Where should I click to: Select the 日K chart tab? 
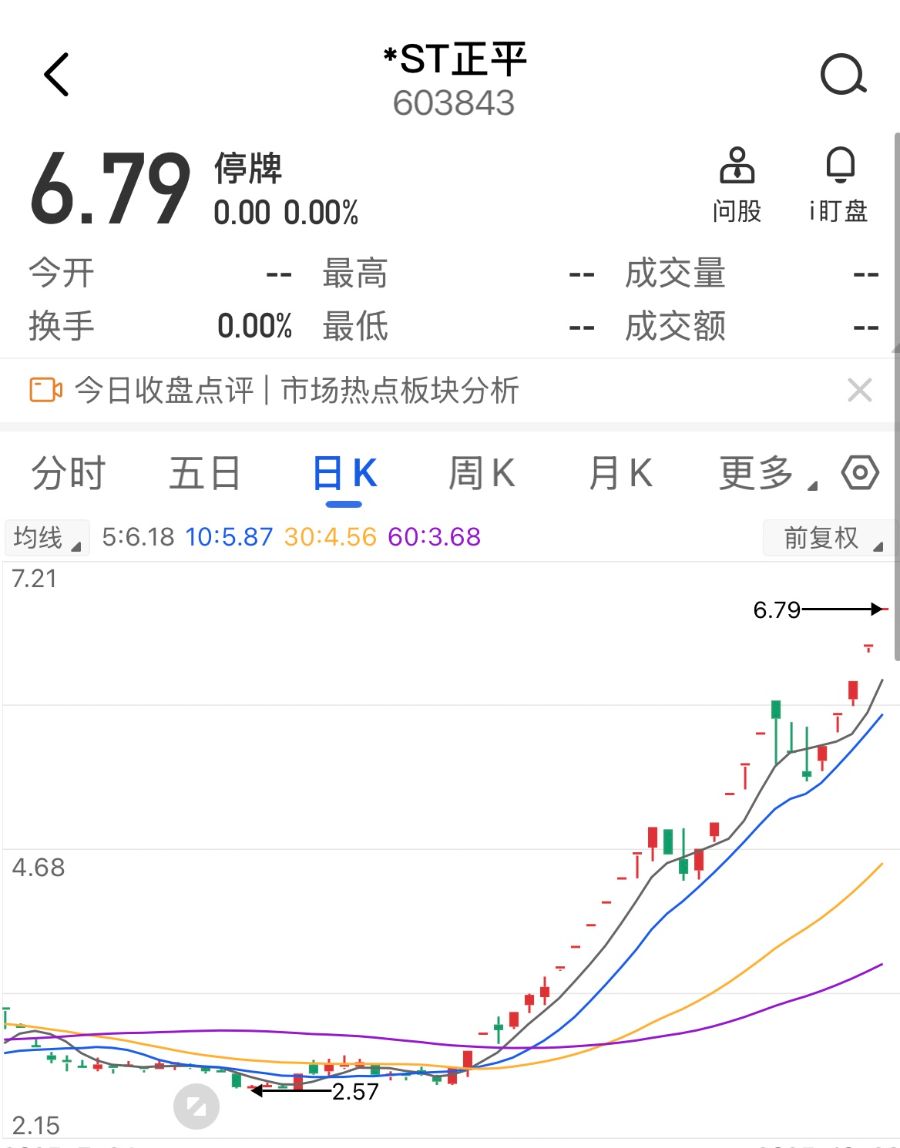pos(344,473)
